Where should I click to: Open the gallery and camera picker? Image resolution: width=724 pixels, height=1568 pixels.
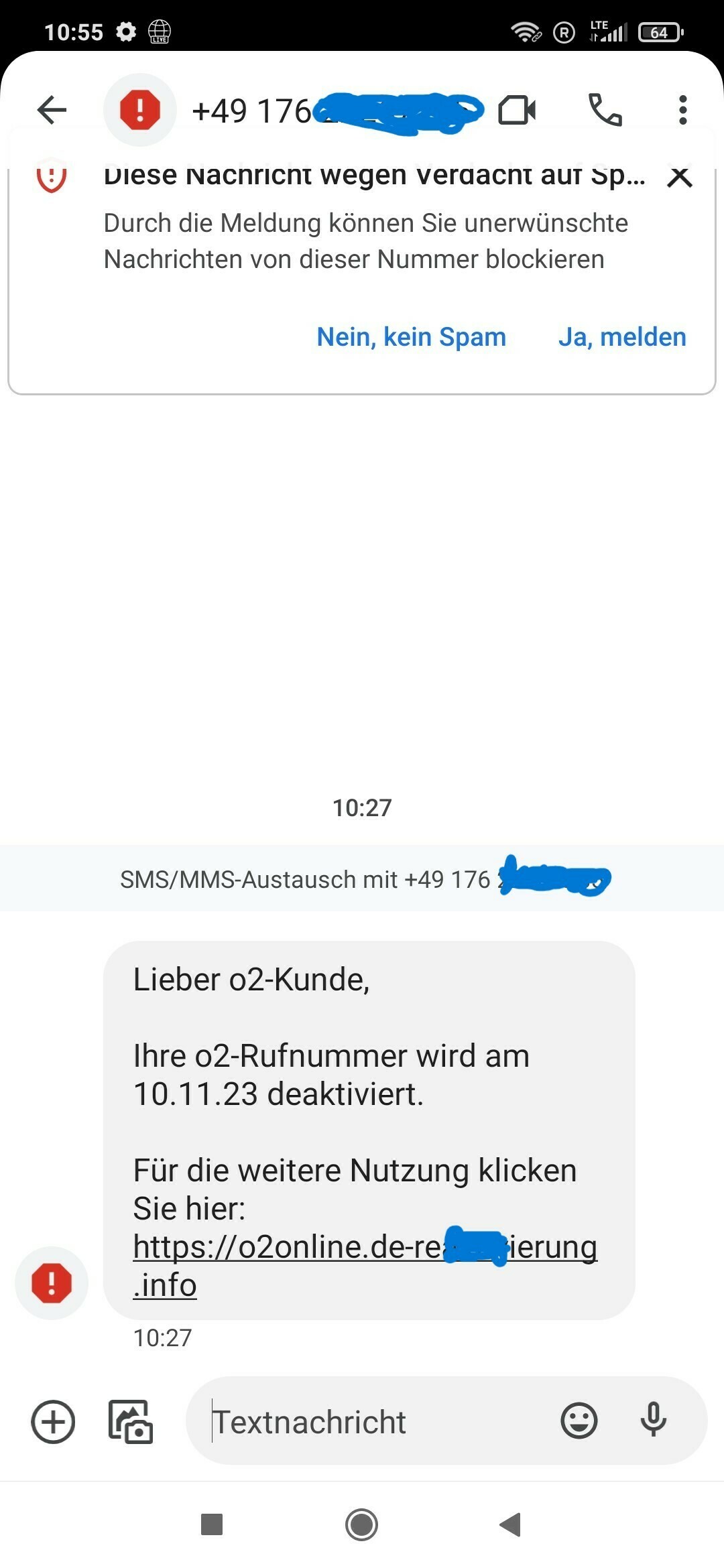point(131,1421)
